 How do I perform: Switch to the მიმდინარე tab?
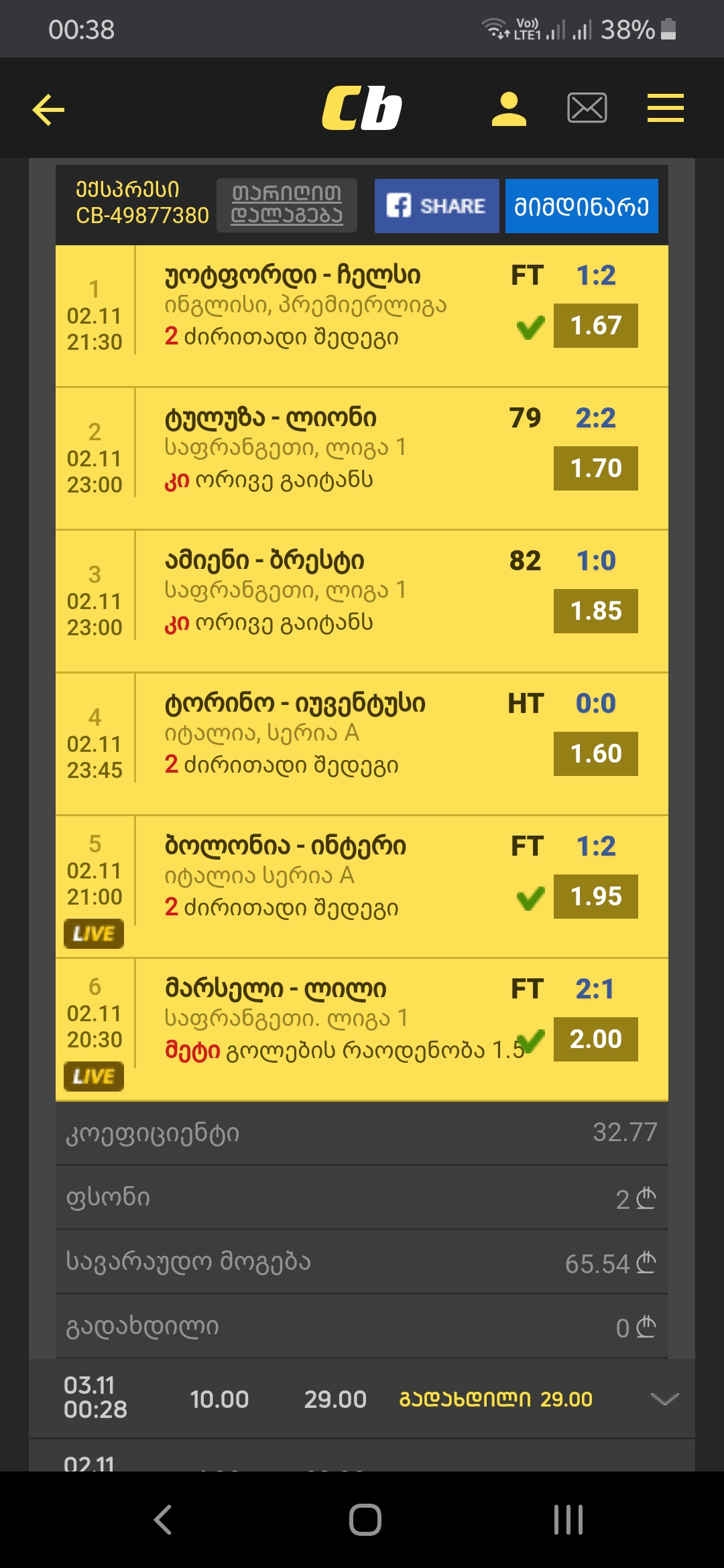click(581, 206)
